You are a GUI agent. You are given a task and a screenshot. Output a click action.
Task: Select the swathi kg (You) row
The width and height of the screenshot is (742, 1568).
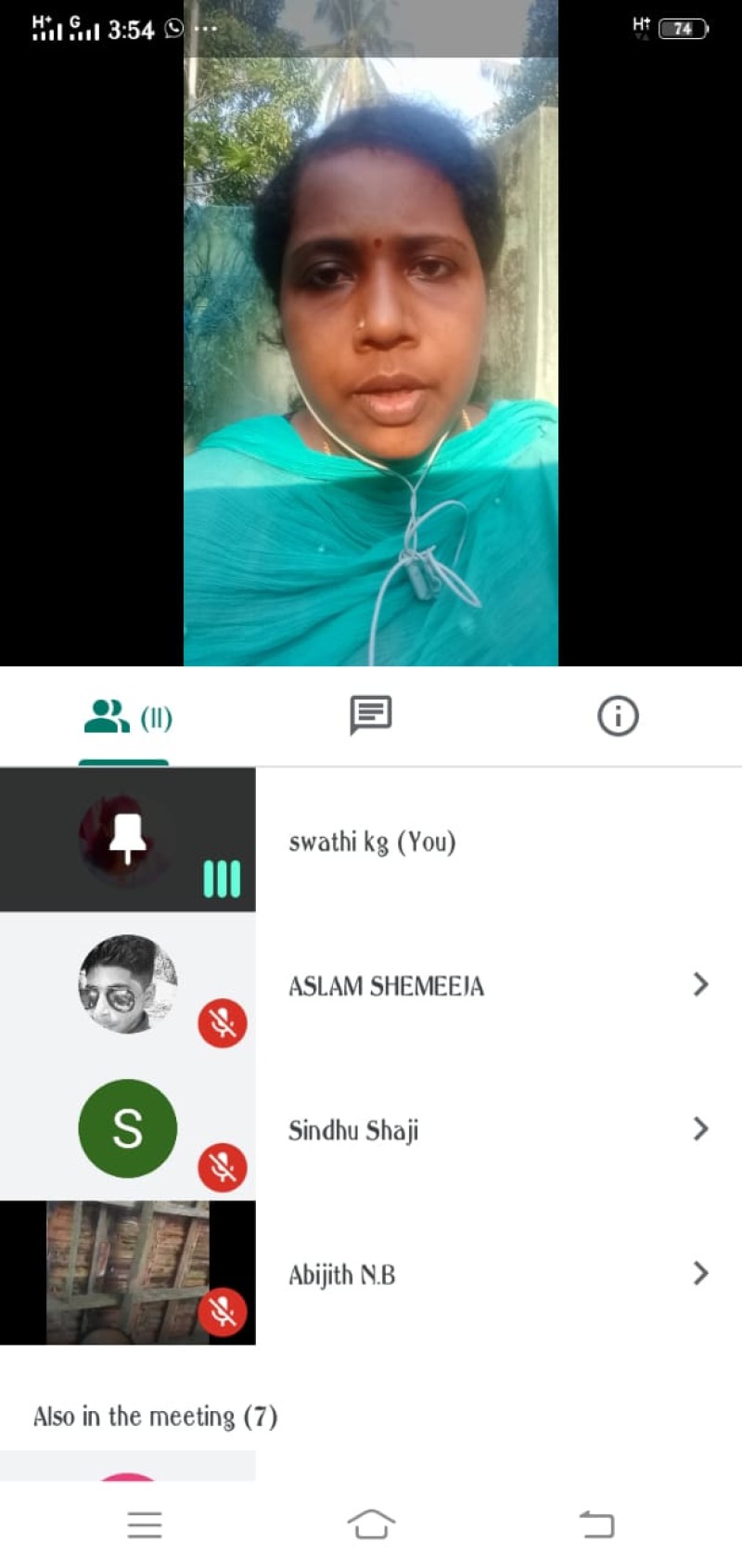[372, 842]
